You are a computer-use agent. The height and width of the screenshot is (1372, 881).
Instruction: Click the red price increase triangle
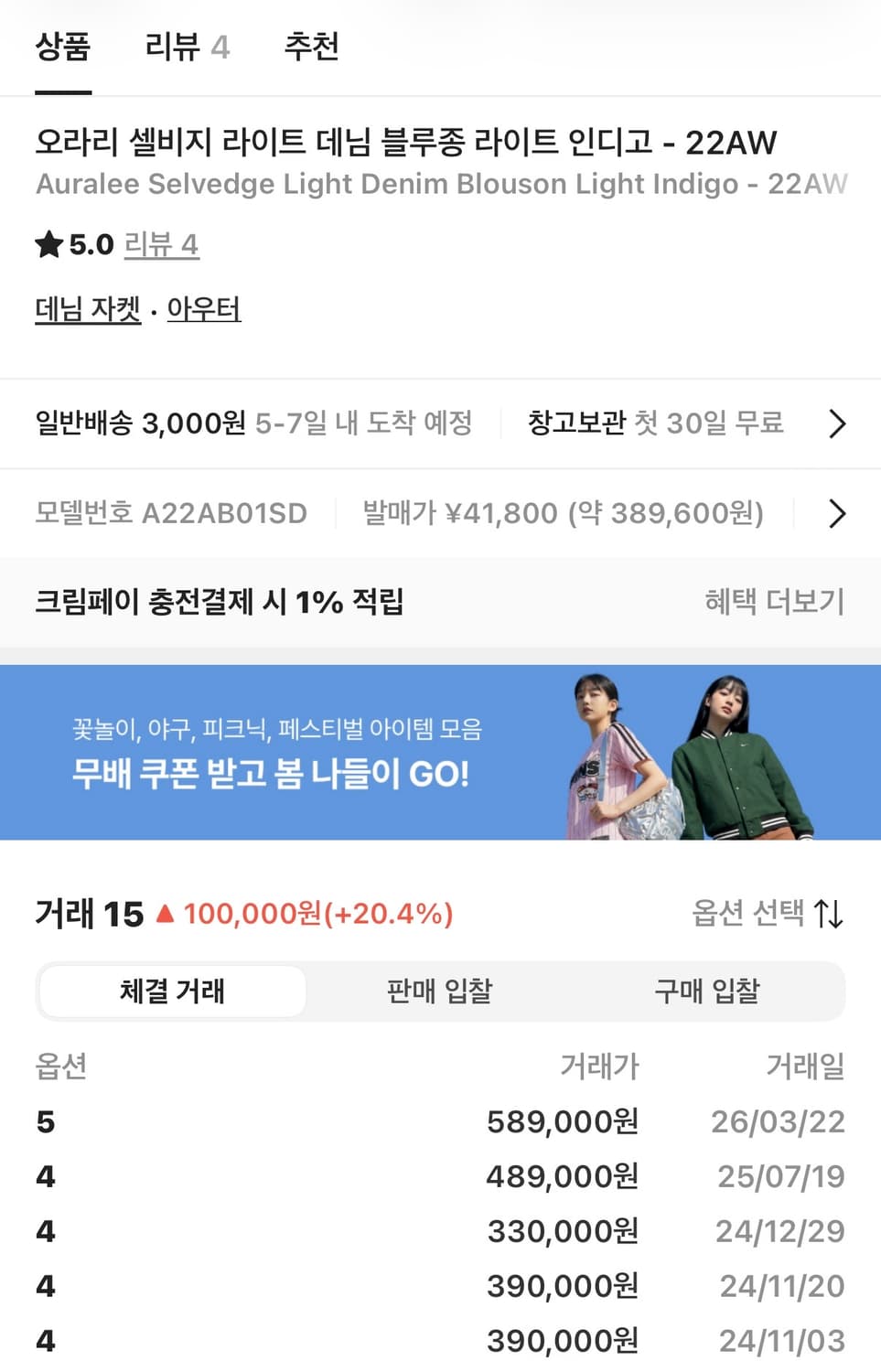click(x=164, y=913)
